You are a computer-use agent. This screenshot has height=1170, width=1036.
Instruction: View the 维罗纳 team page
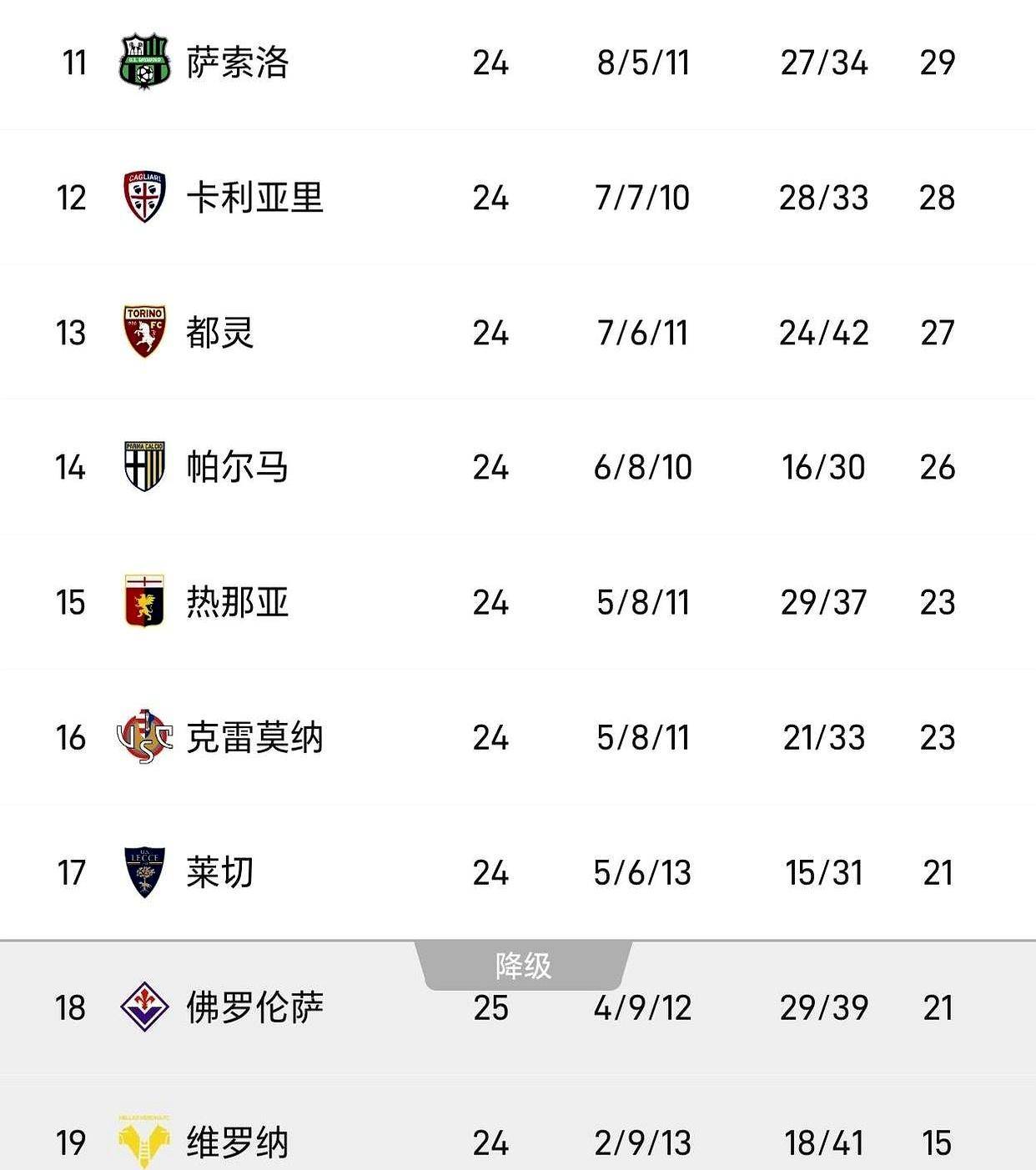238,1142
